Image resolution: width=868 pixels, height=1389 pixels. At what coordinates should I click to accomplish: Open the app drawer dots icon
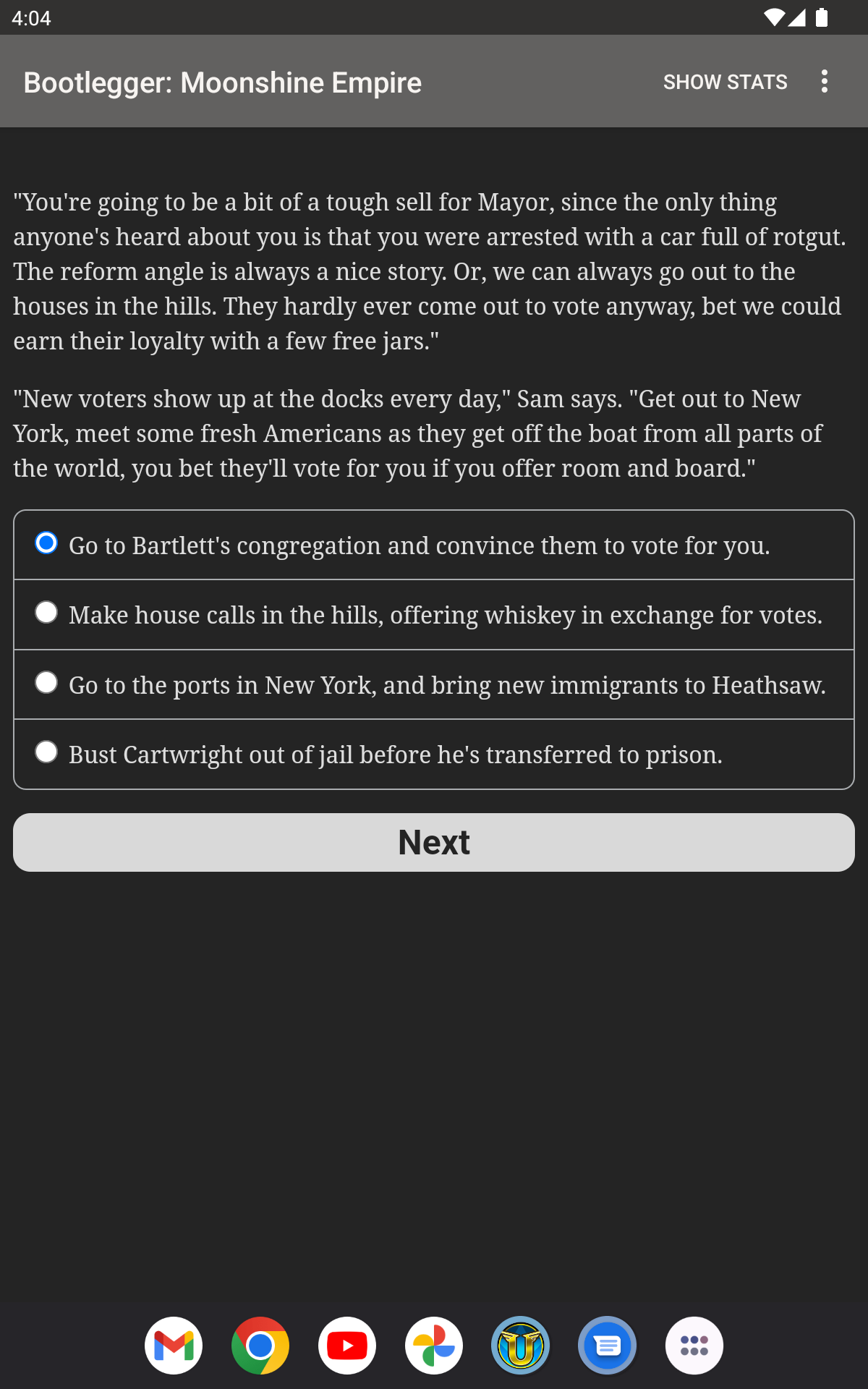pos(694,1346)
